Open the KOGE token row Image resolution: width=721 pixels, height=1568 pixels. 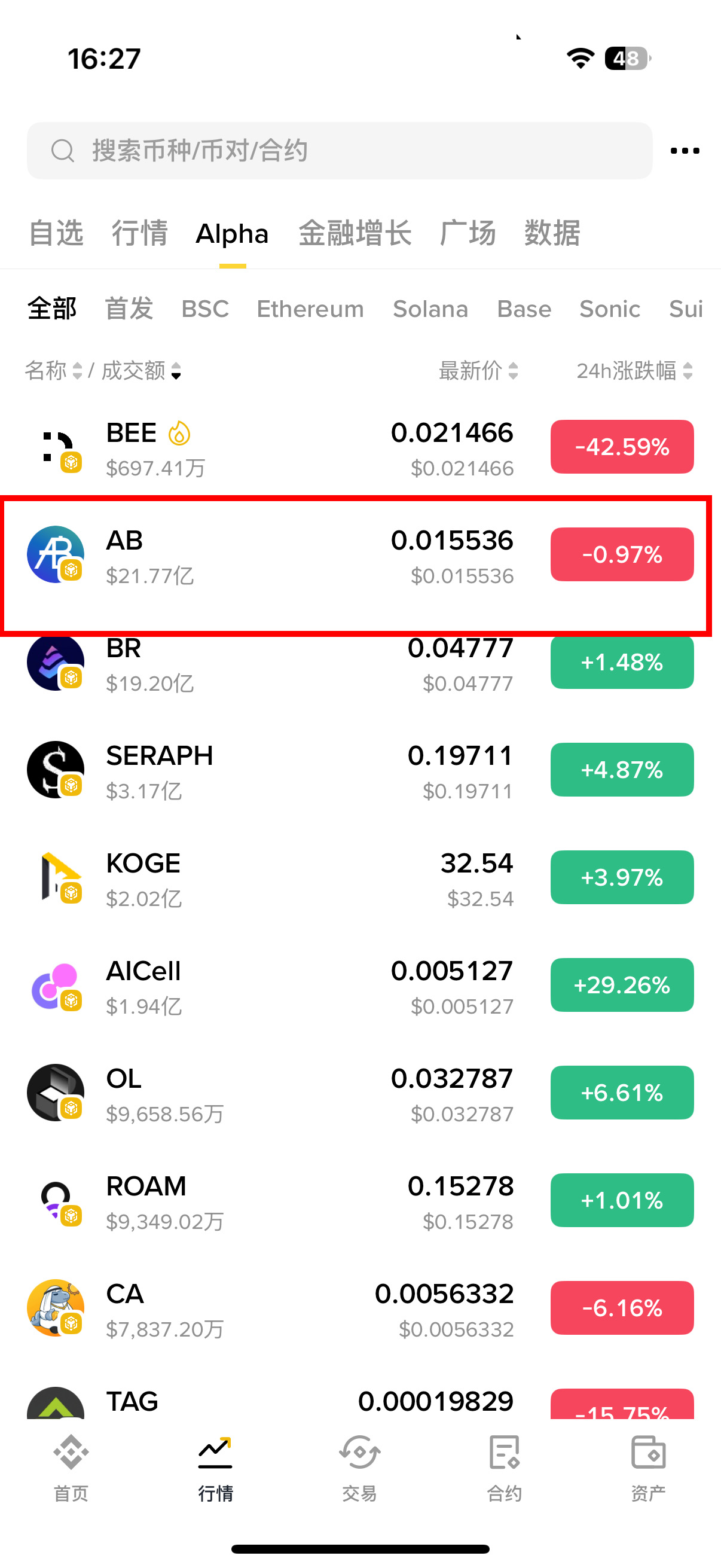[274, 878]
